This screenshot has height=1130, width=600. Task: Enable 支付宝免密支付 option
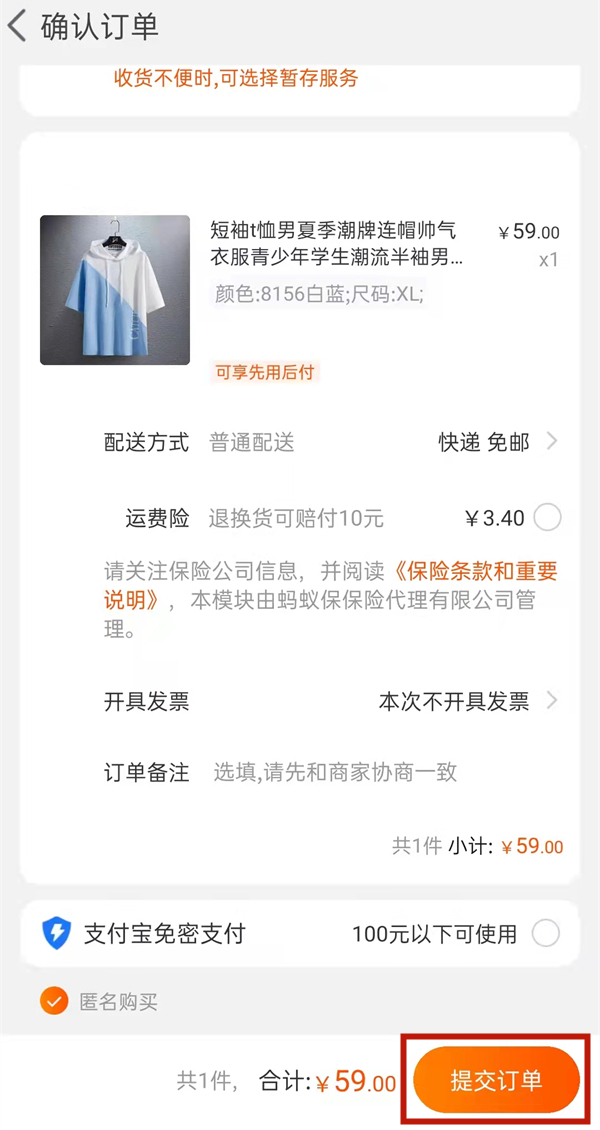click(x=546, y=934)
